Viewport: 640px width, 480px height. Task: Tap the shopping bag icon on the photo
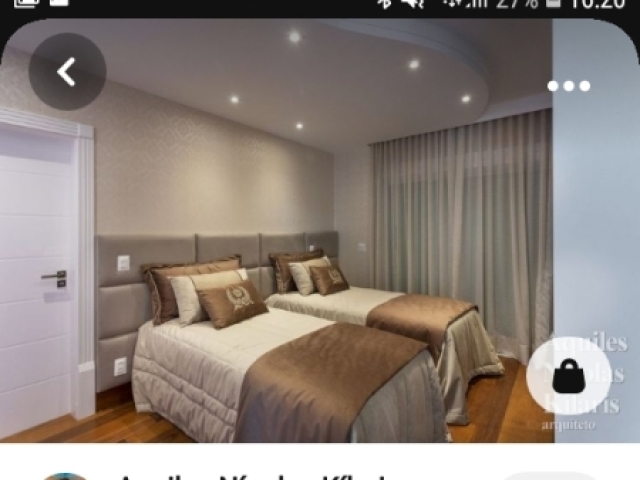point(569,376)
